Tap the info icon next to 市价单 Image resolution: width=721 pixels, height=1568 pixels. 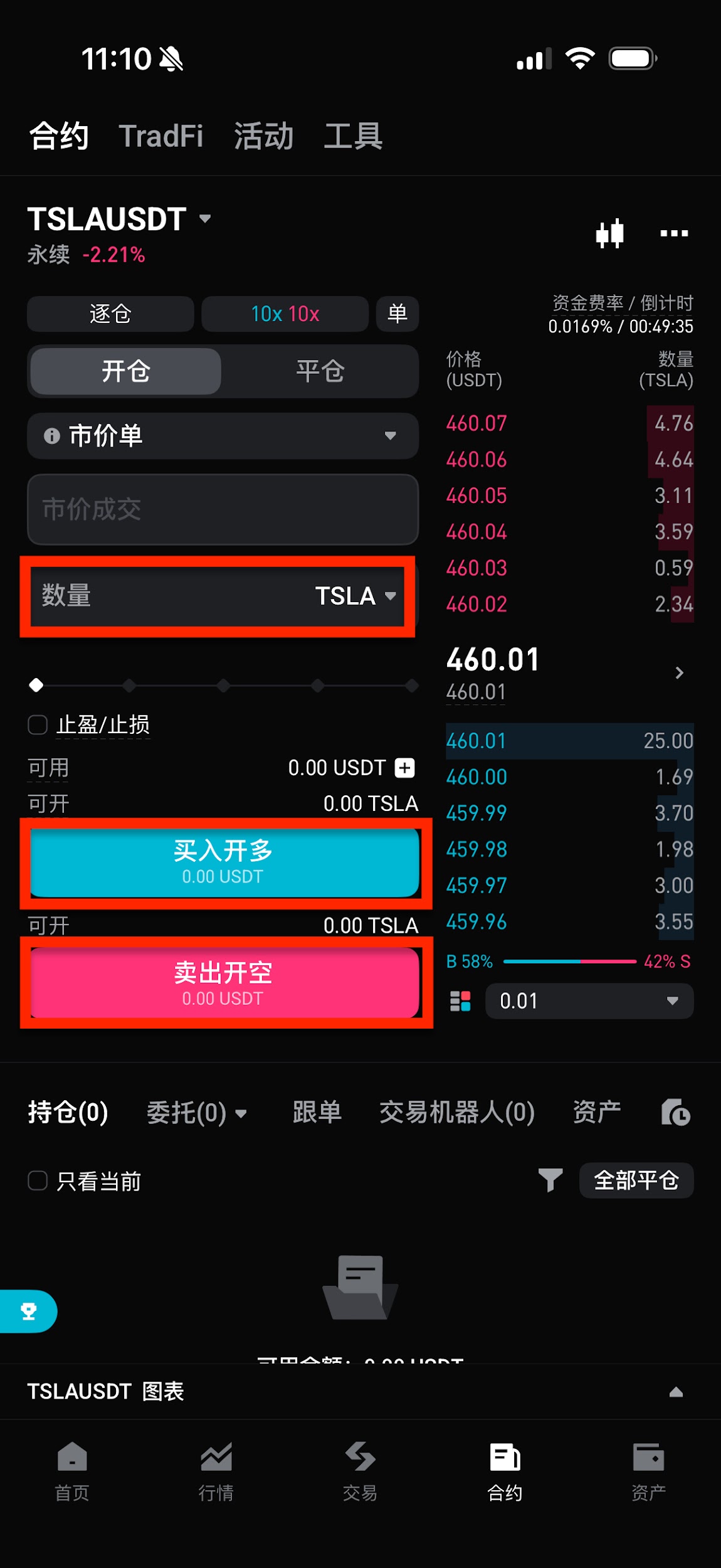(x=52, y=437)
